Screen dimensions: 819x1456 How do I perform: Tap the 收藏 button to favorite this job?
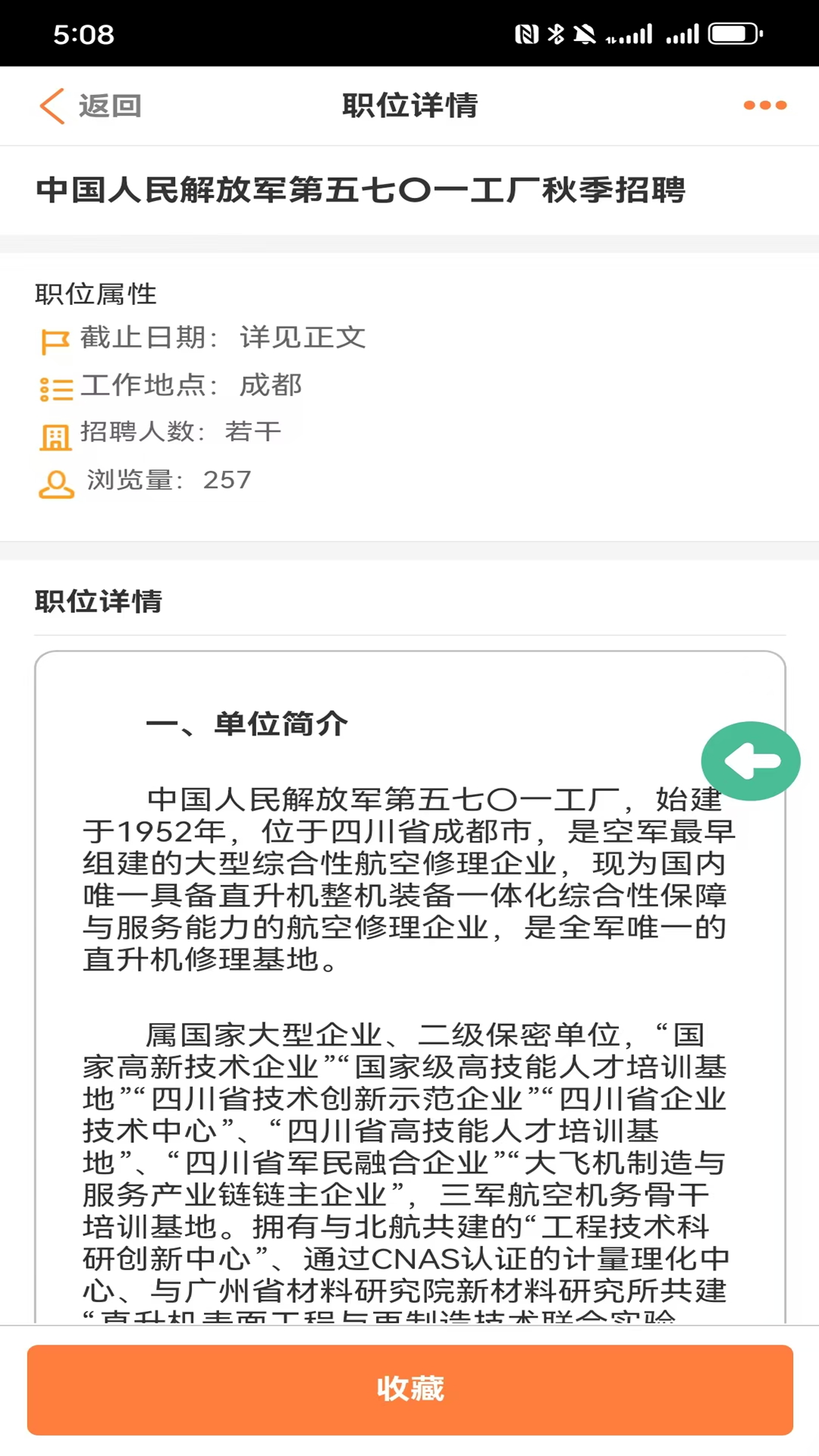click(x=409, y=1390)
